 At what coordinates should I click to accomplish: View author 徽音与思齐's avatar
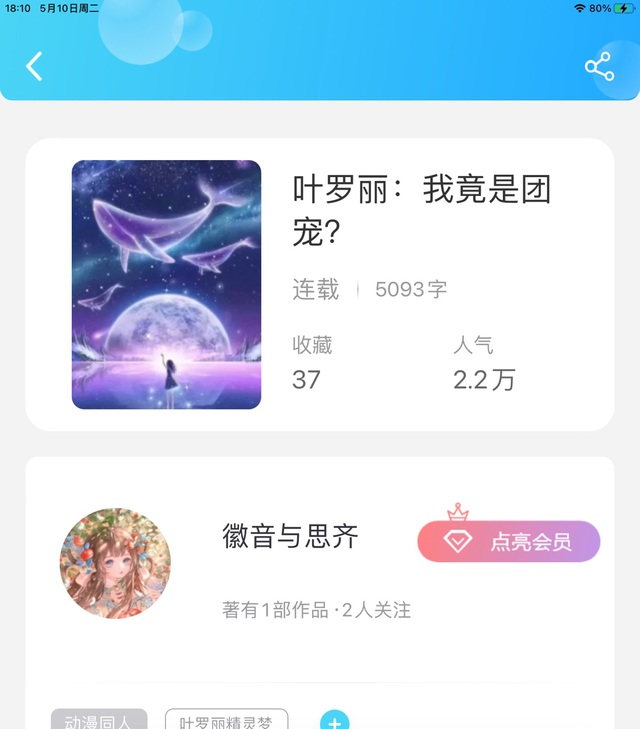pos(115,563)
